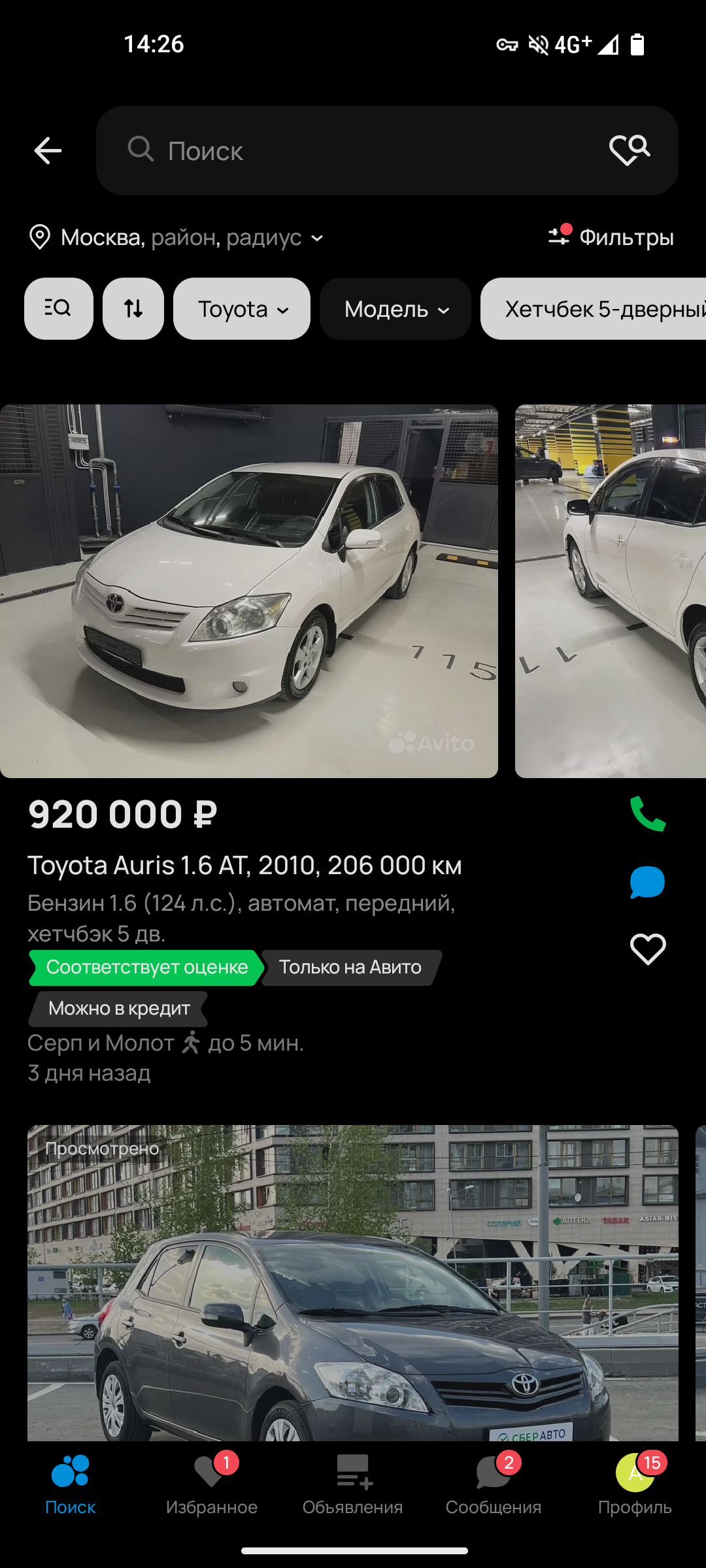Change the Москва location and radius
Screen dimensions: 706x1568
pyautogui.click(x=176, y=237)
